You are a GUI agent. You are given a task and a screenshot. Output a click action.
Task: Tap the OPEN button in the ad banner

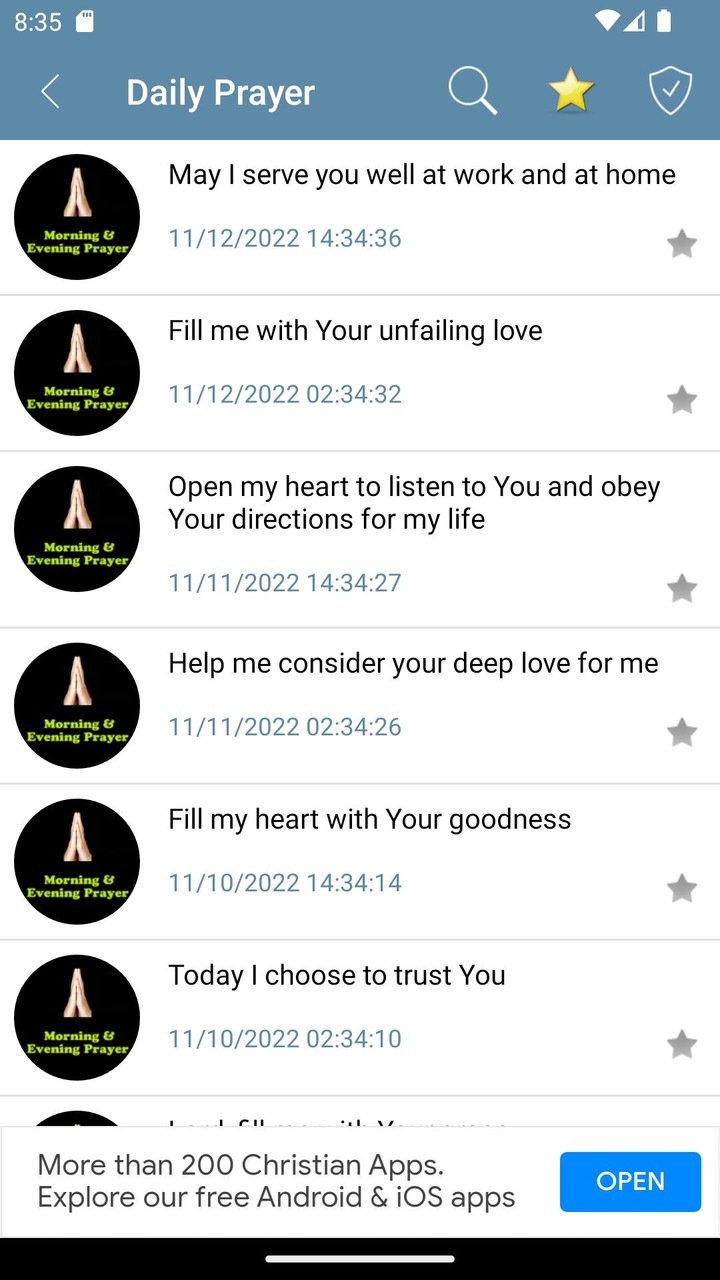point(630,1181)
